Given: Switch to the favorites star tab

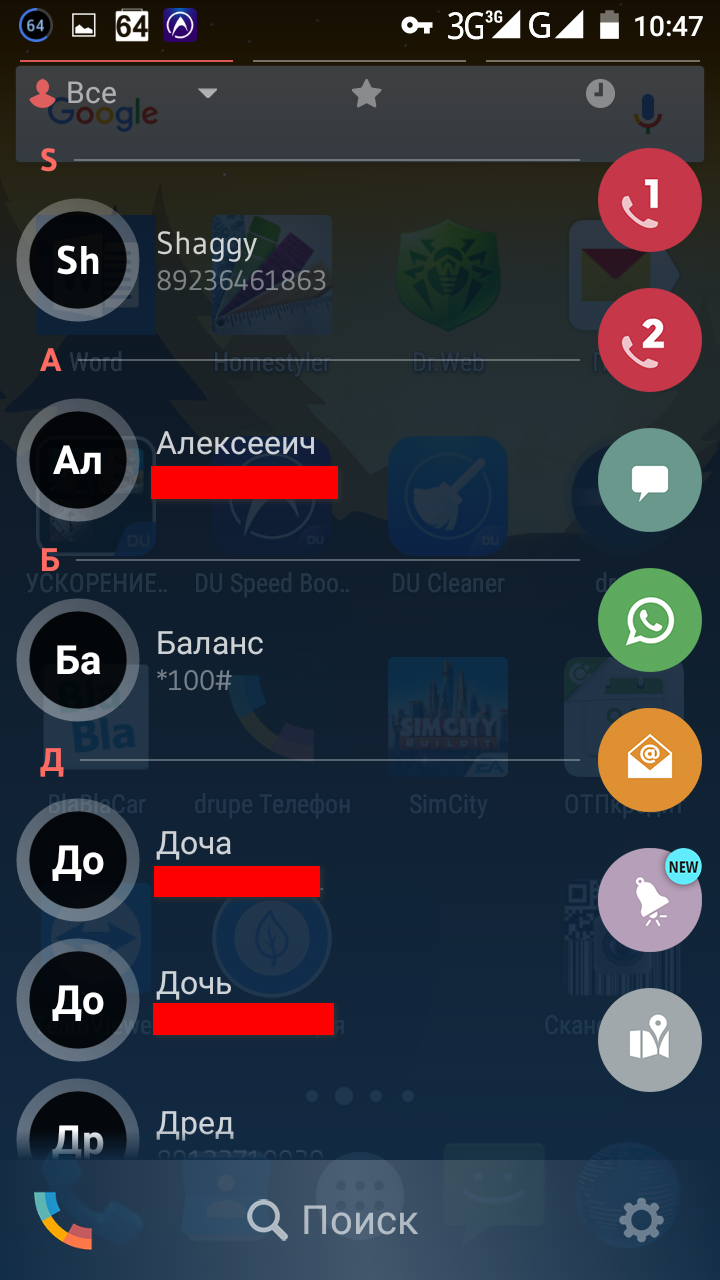Looking at the screenshot, I should click(x=367, y=94).
